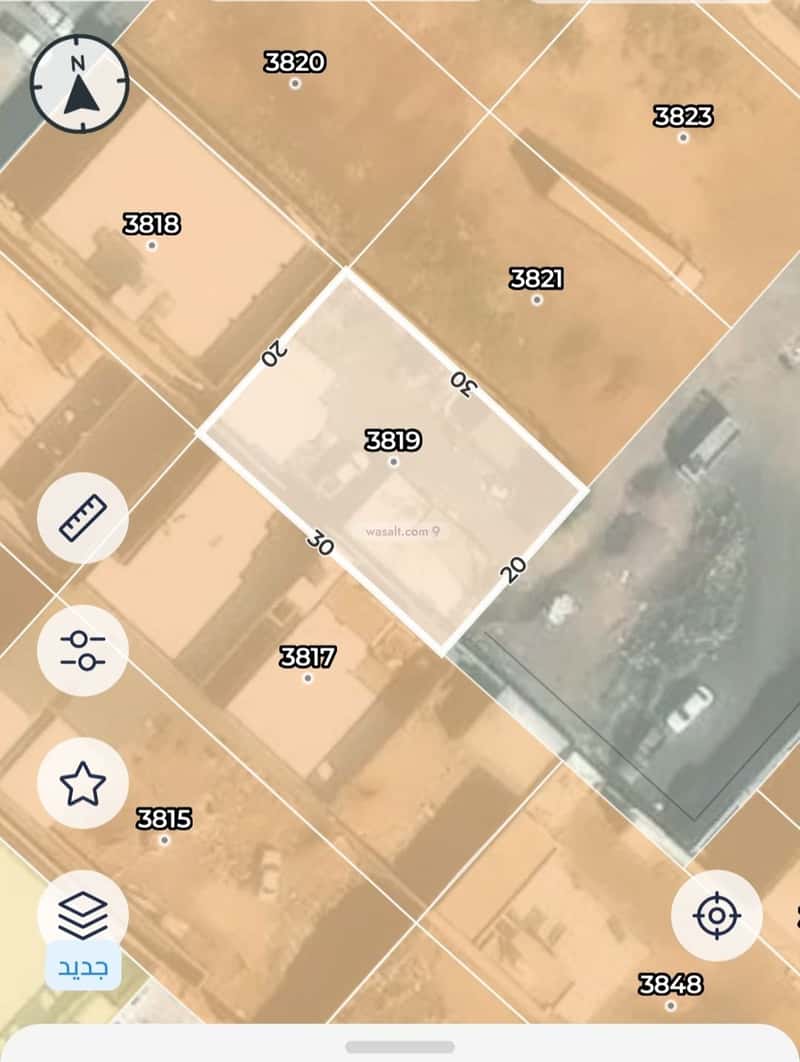Click the wasalt.com watermark text

399,531
